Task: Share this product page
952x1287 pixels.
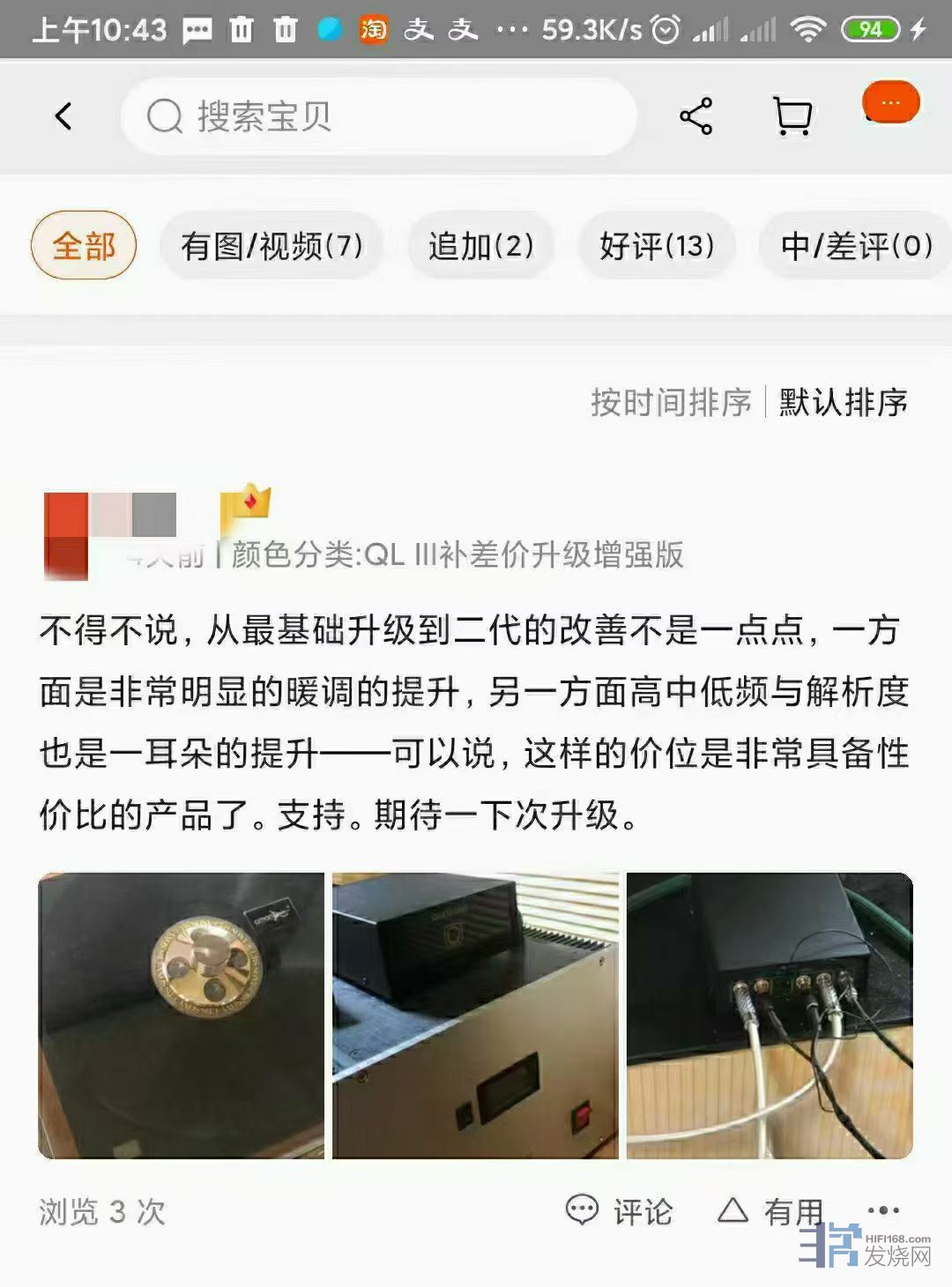Action: click(695, 116)
